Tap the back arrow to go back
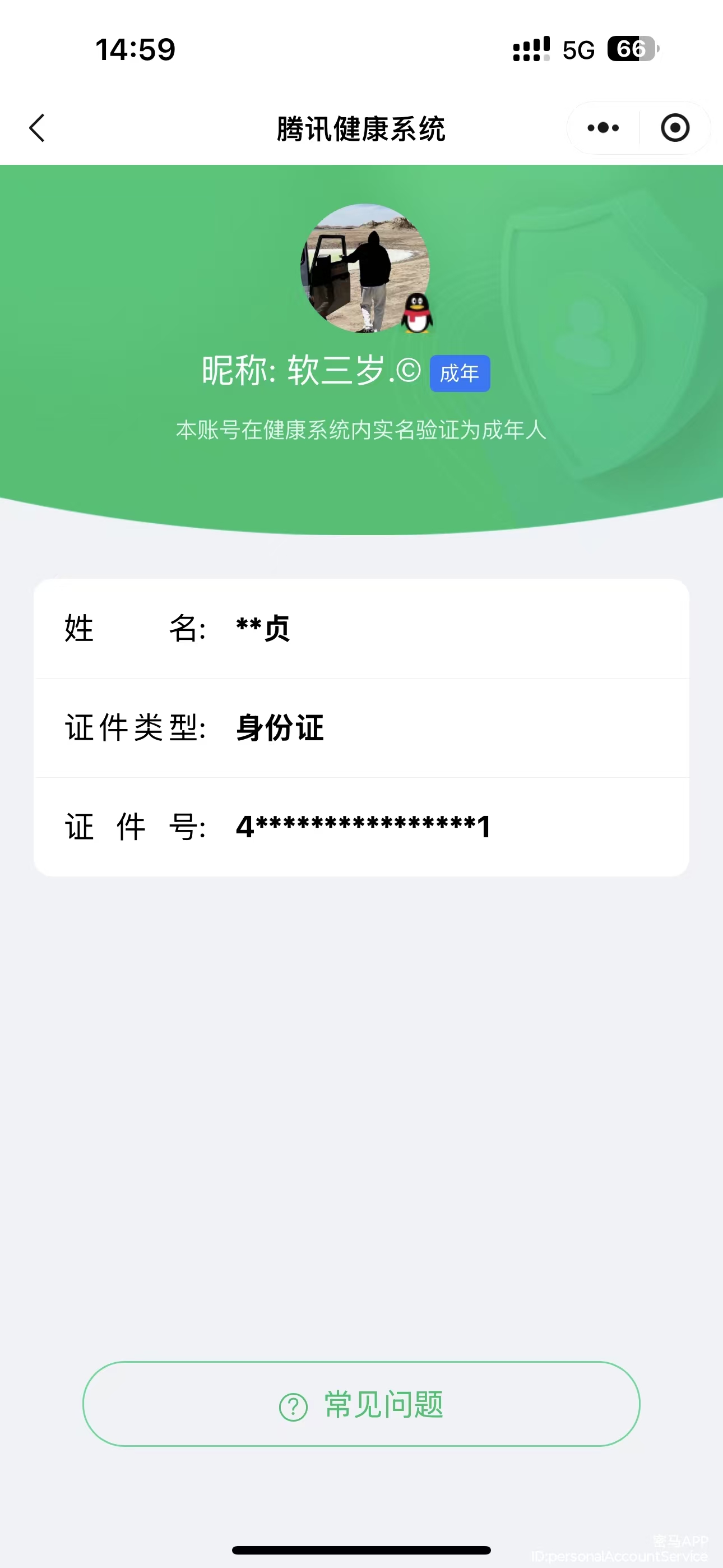The image size is (723, 1568). coord(38,128)
